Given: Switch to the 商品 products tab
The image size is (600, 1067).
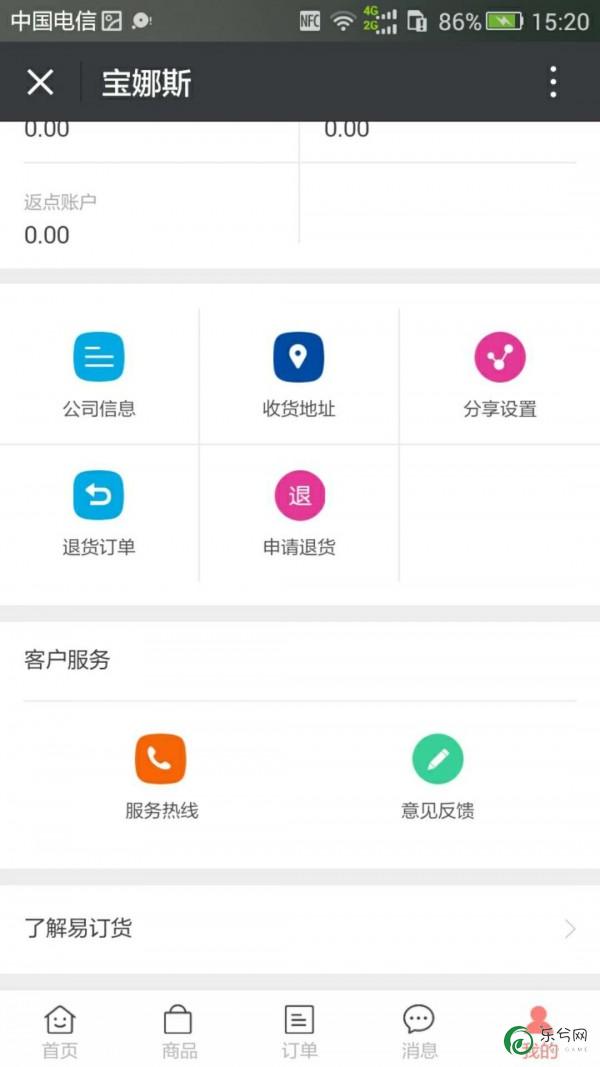Looking at the screenshot, I should 179,1032.
